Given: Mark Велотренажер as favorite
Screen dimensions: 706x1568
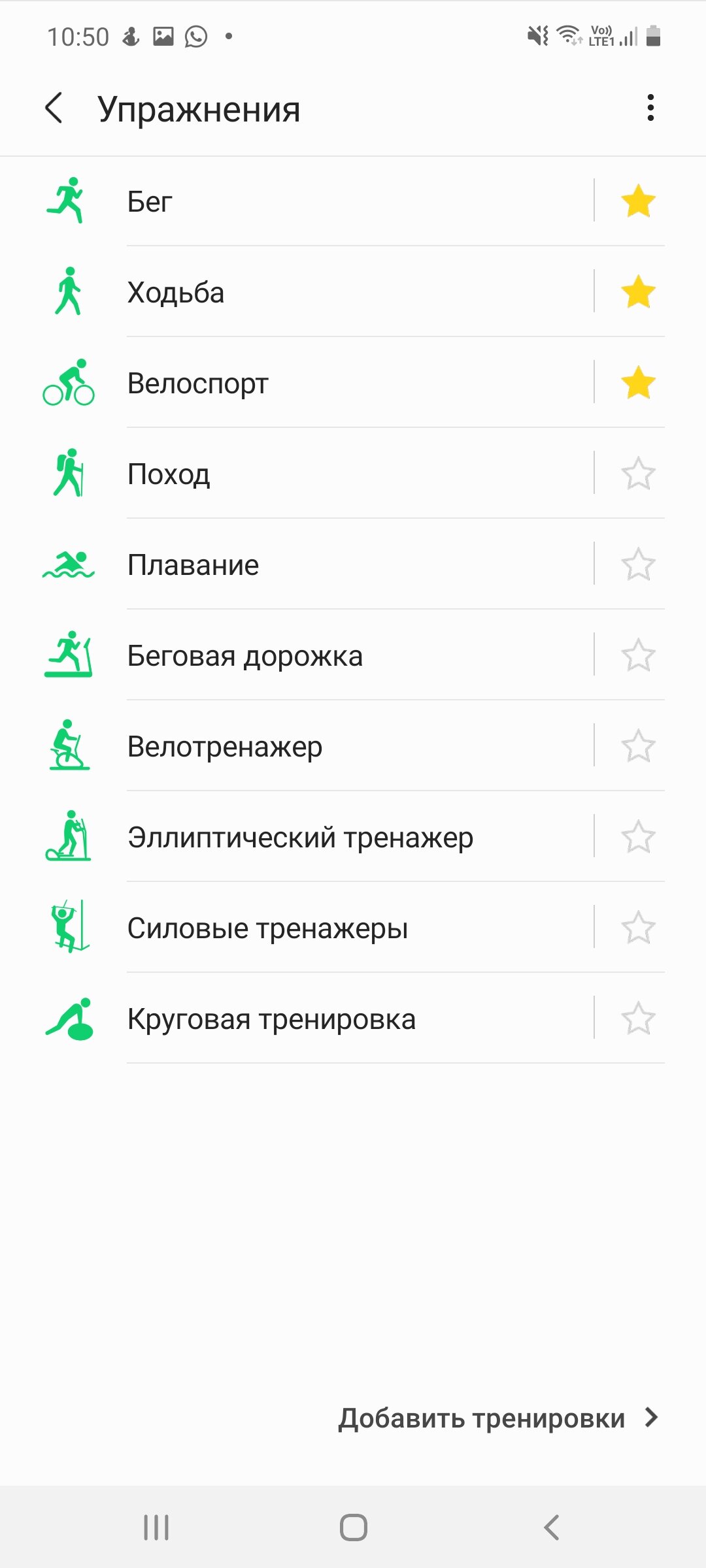Looking at the screenshot, I should click(x=638, y=746).
